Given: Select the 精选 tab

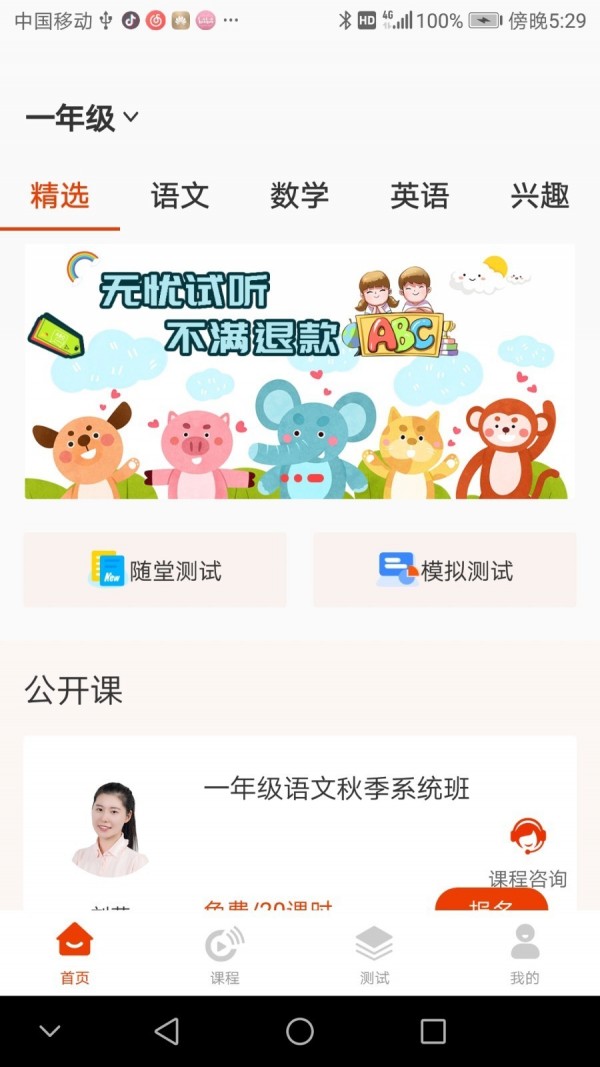Looking at the screenshot, I should pos(60,196).
